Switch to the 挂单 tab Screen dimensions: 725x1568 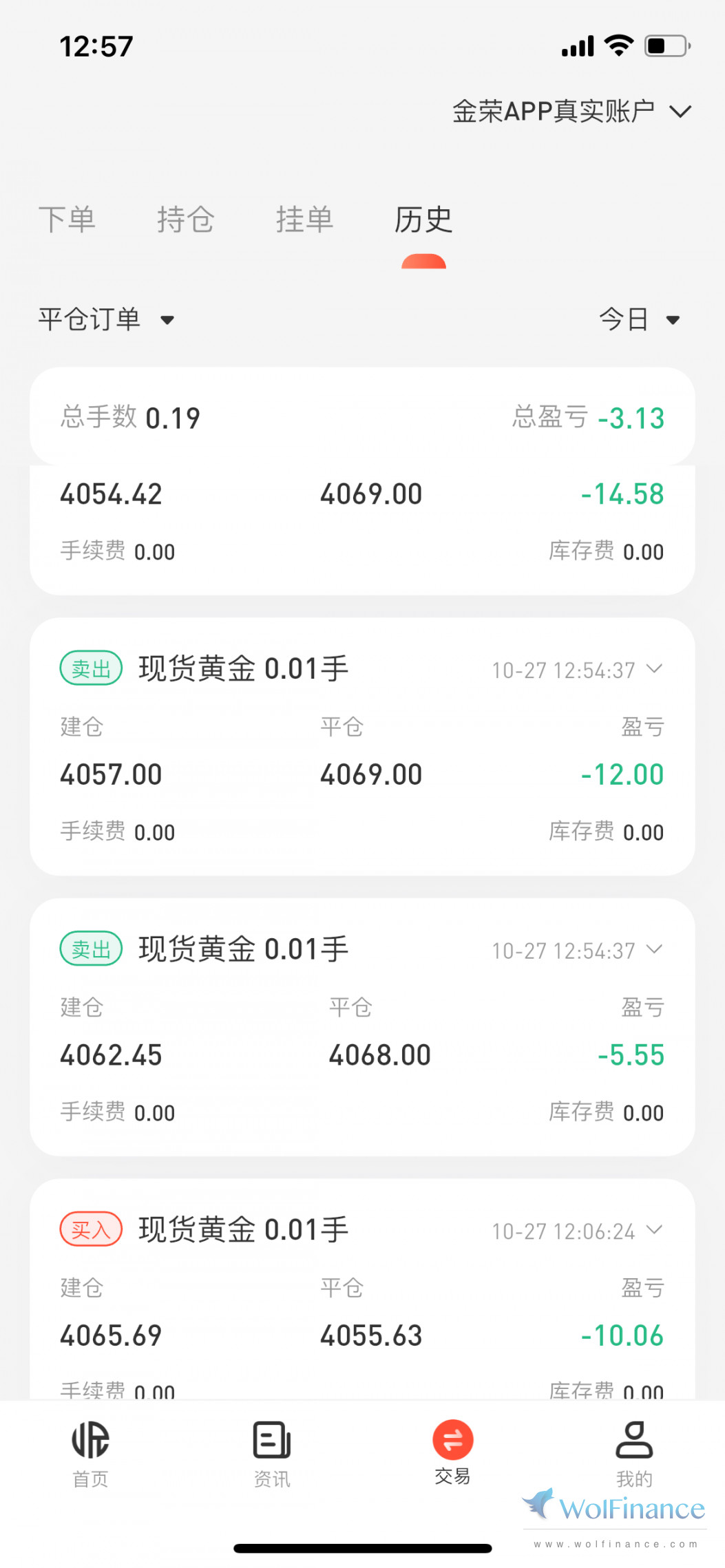tap(304, 220)
